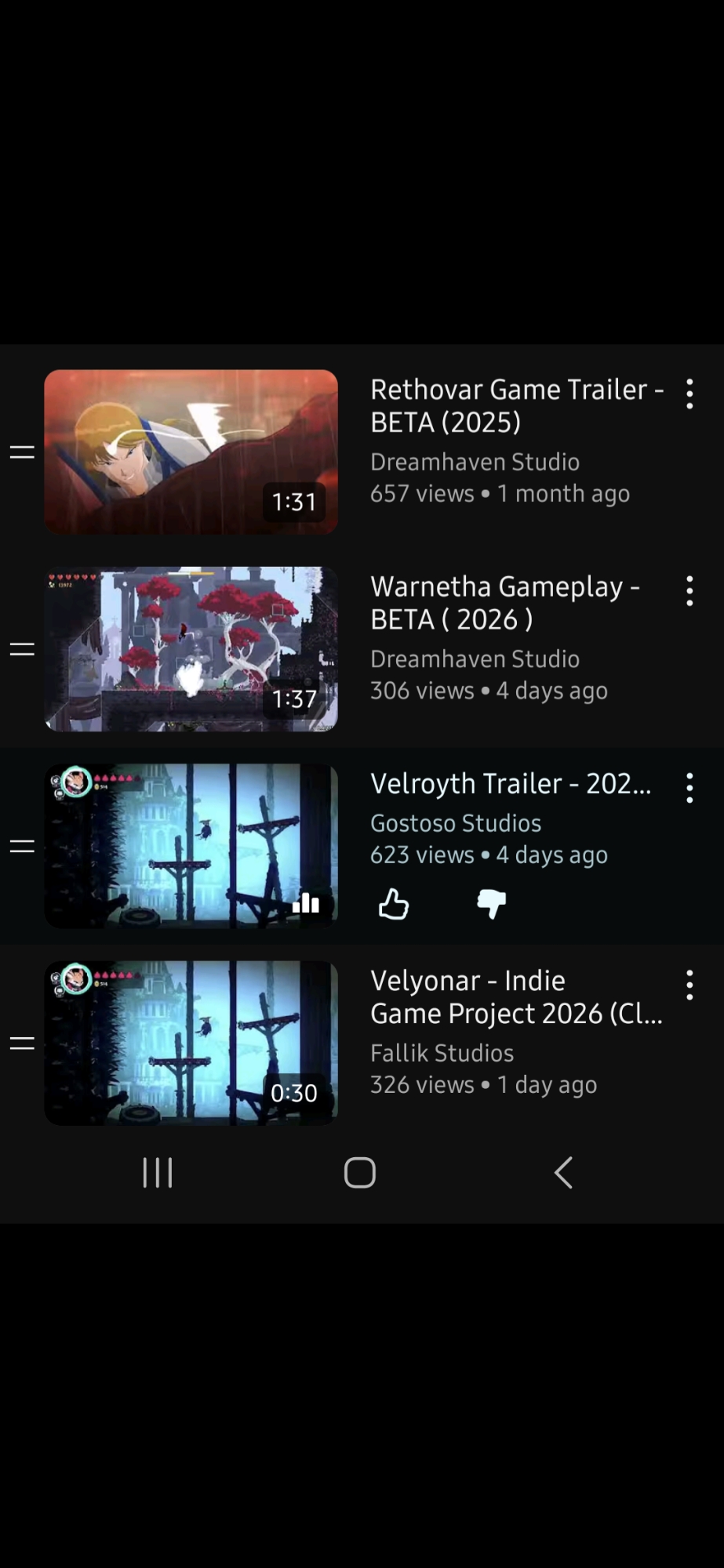Open more options for Velroyth Trailer
Screen dimensions: 724x1568
pos(689,788)
